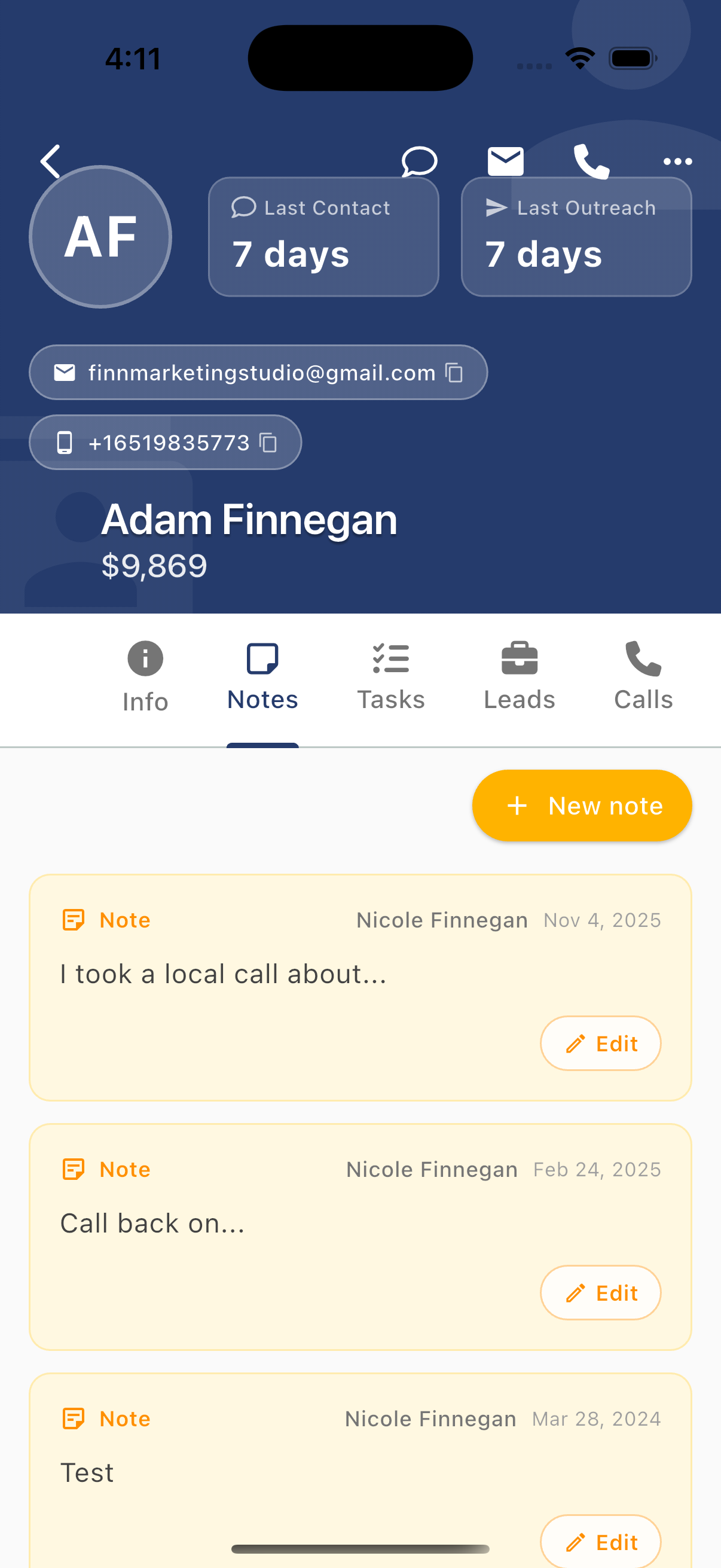This screenshot has width=721, height=1568.
Task: Create a new note
Action: [x=582, y=806]
